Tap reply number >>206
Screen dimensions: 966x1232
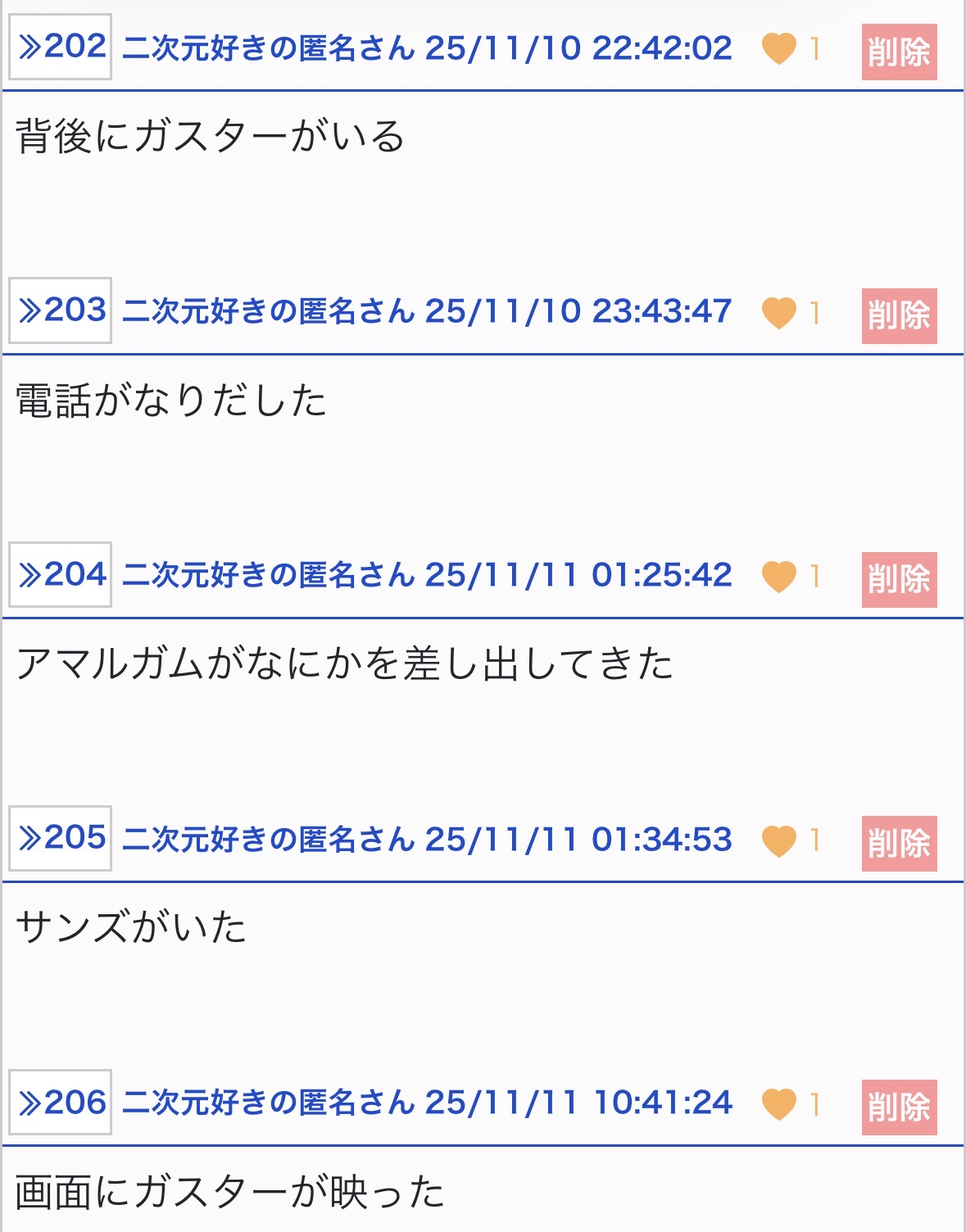coord(61,1103)
